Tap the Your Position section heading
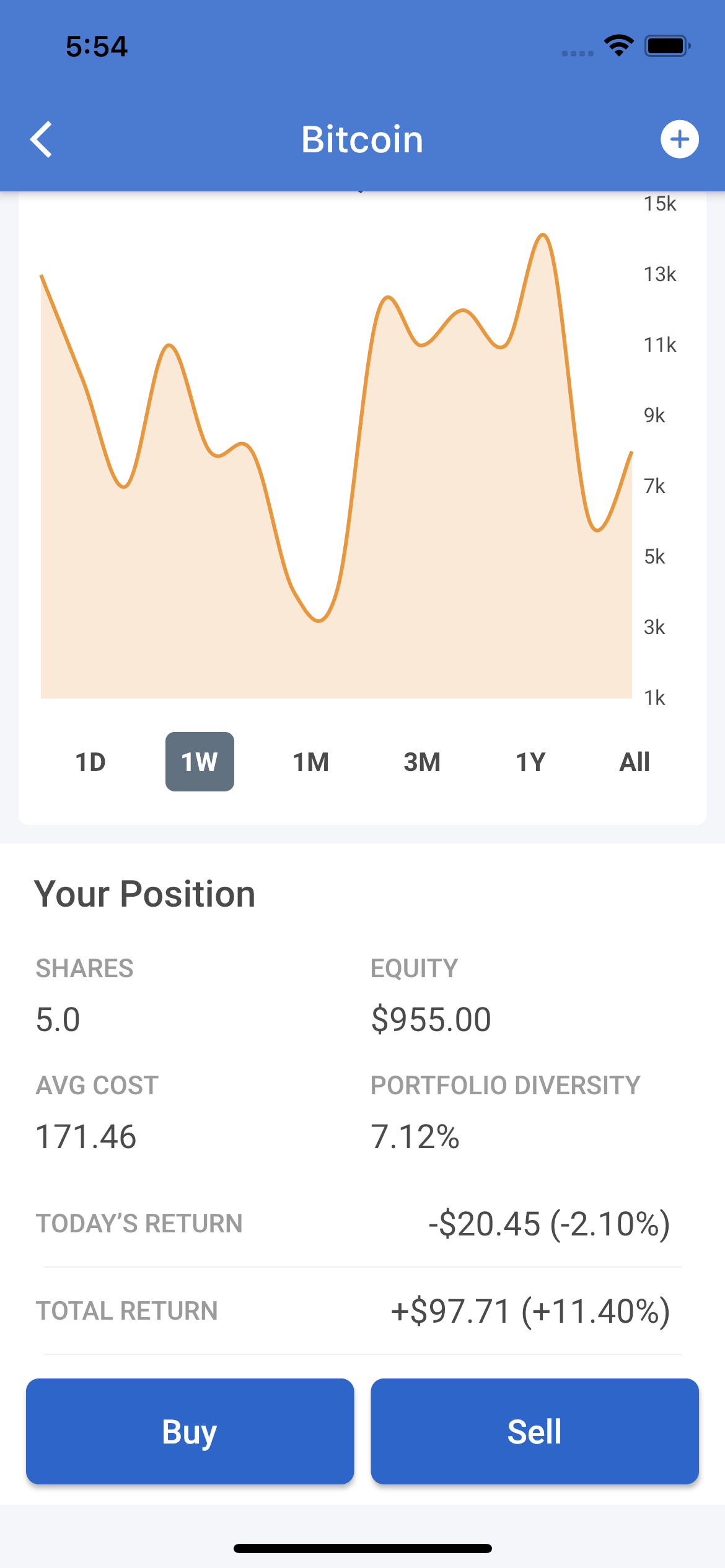Viewport: 725px width, 1568px height. (x=145, y=892)
